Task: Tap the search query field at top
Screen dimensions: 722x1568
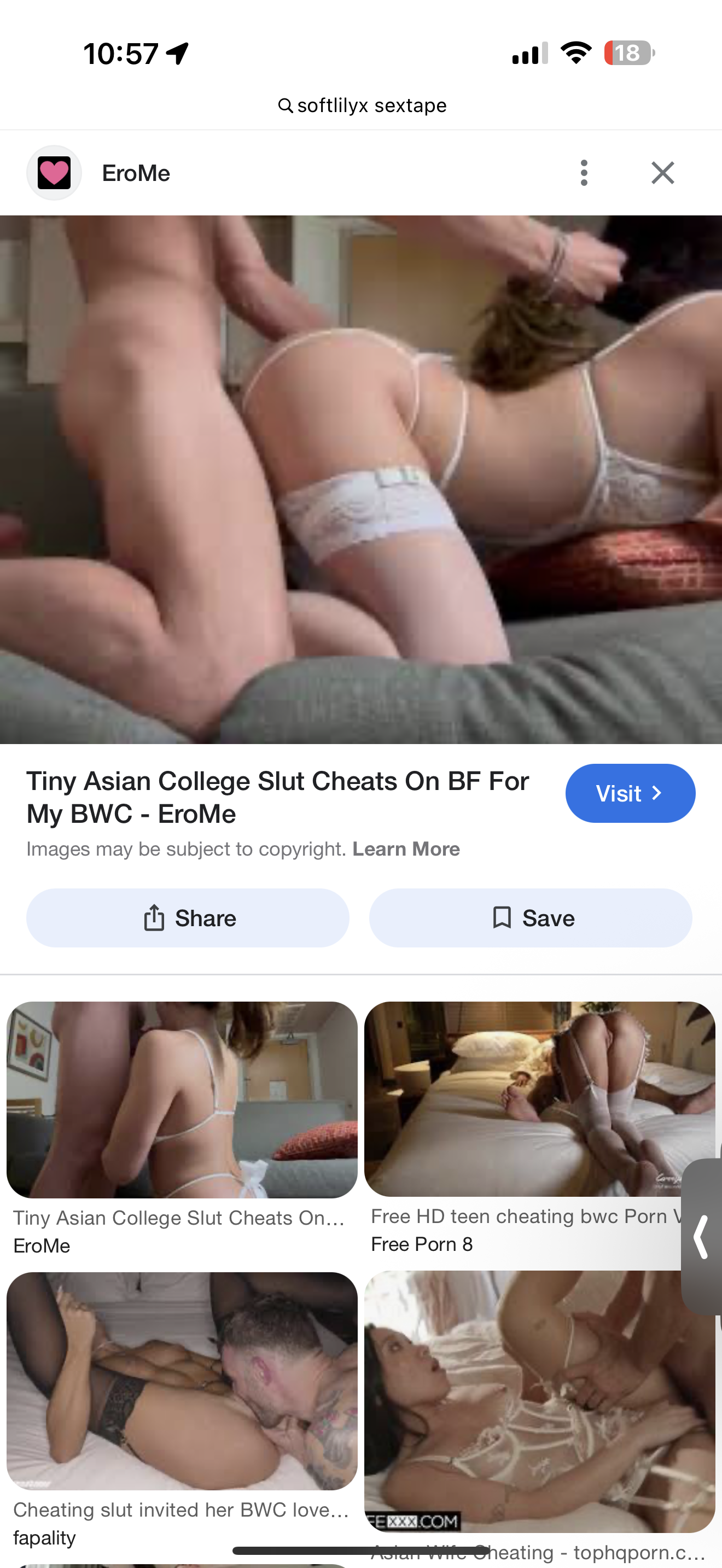Action: click(x=362, y=106)
